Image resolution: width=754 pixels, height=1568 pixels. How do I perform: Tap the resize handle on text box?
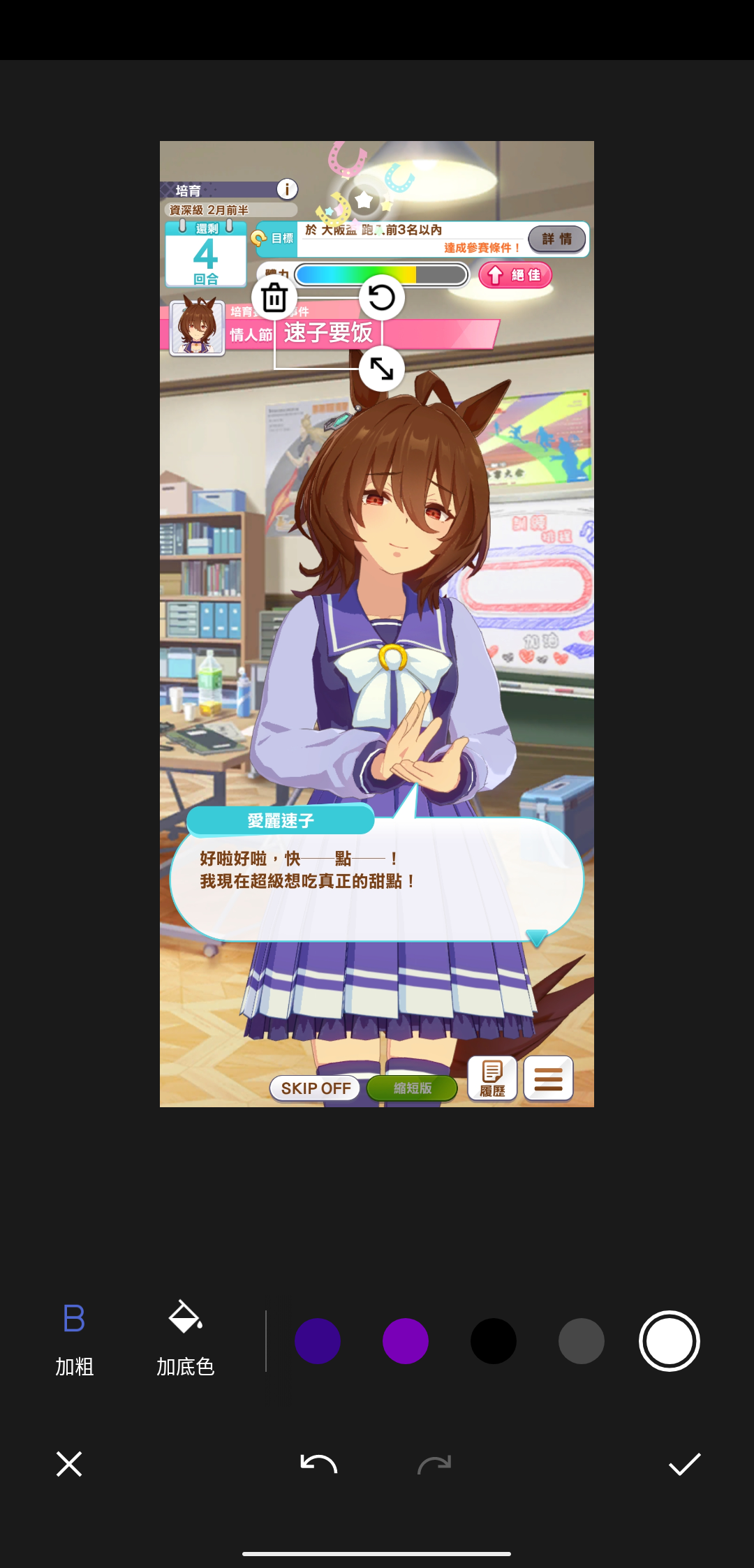pos(381,369)
